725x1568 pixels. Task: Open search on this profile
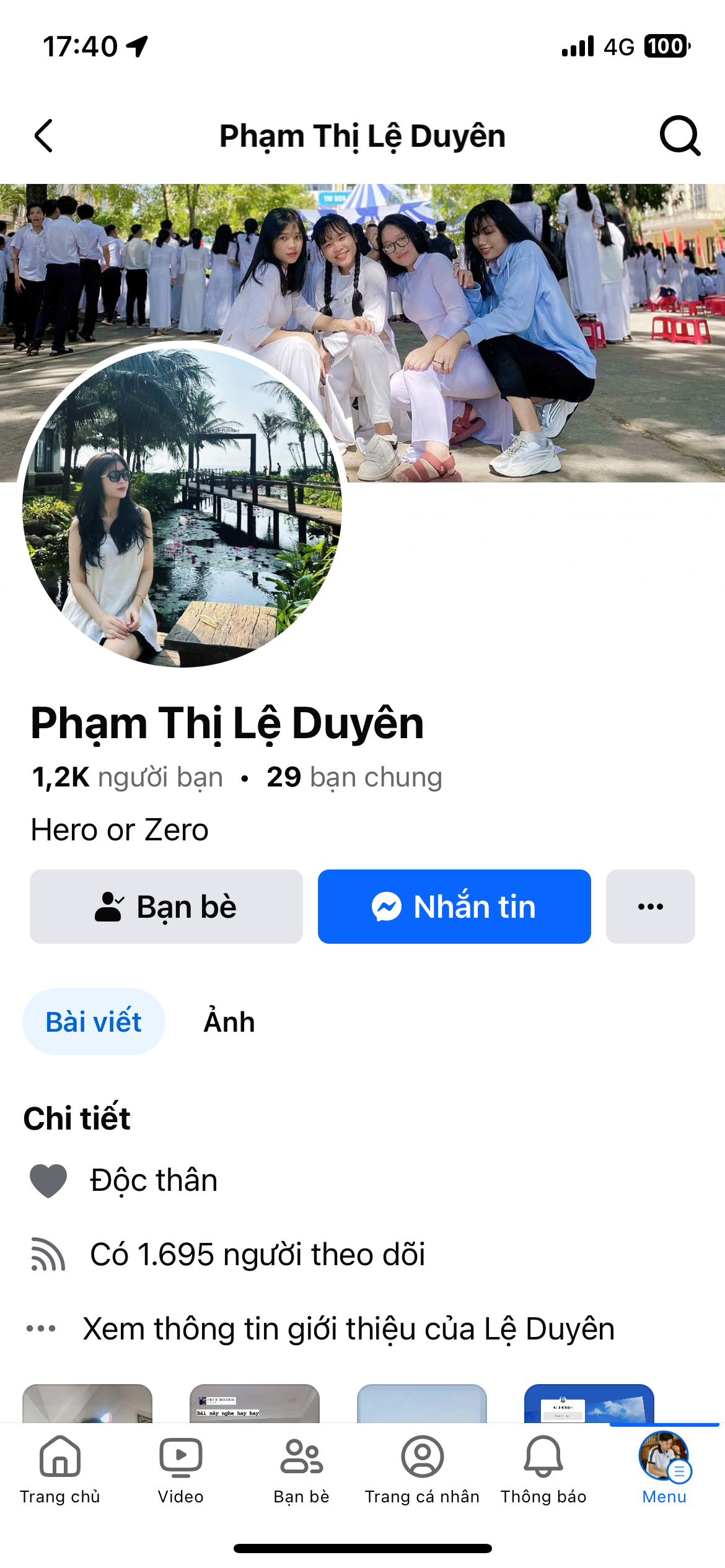(x=679, y=136)
